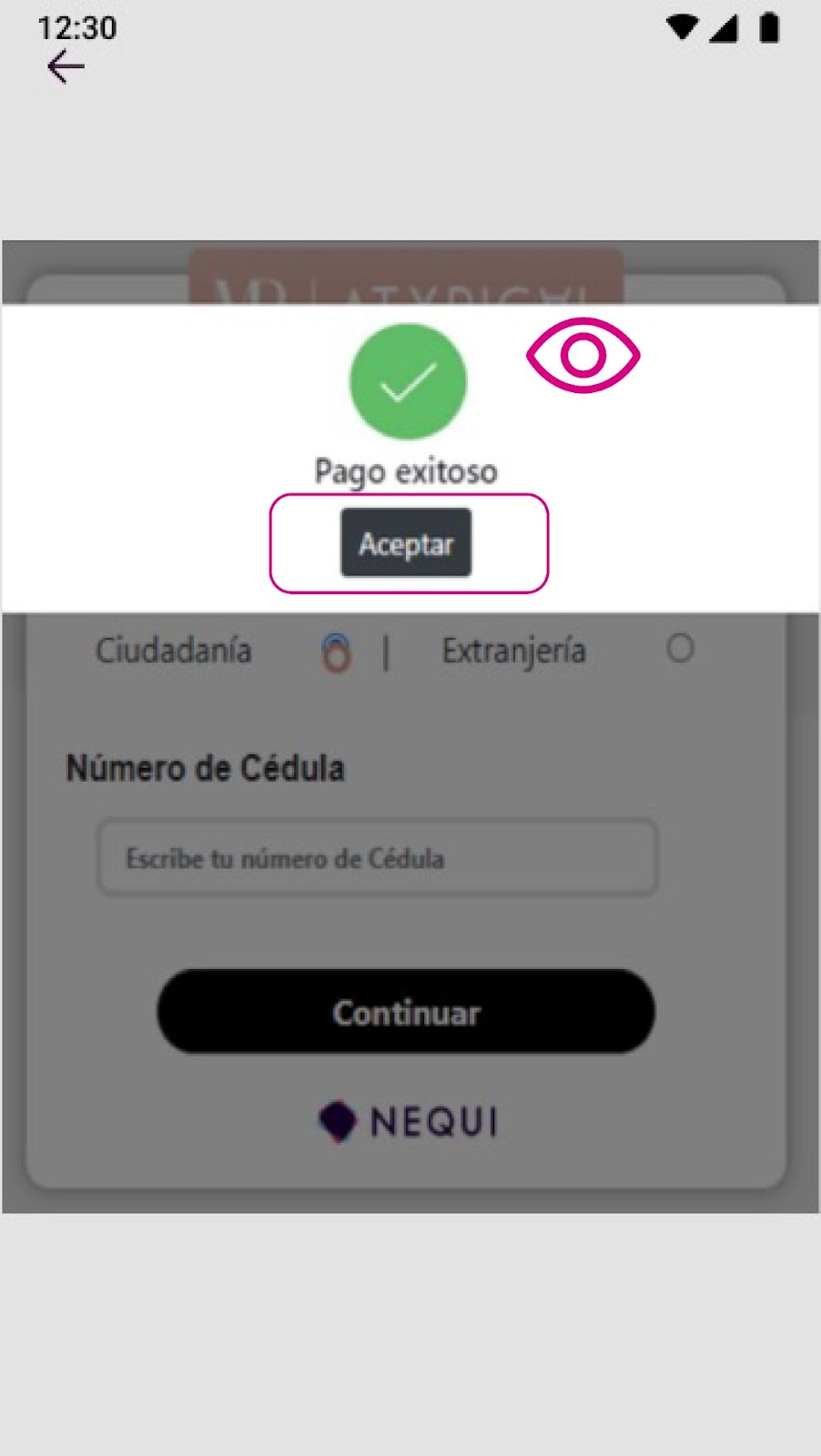Screen dimensions: 821x1456
Task: Tap the Nequi diamond logo icon
Action: click(x=338, y=1120)
